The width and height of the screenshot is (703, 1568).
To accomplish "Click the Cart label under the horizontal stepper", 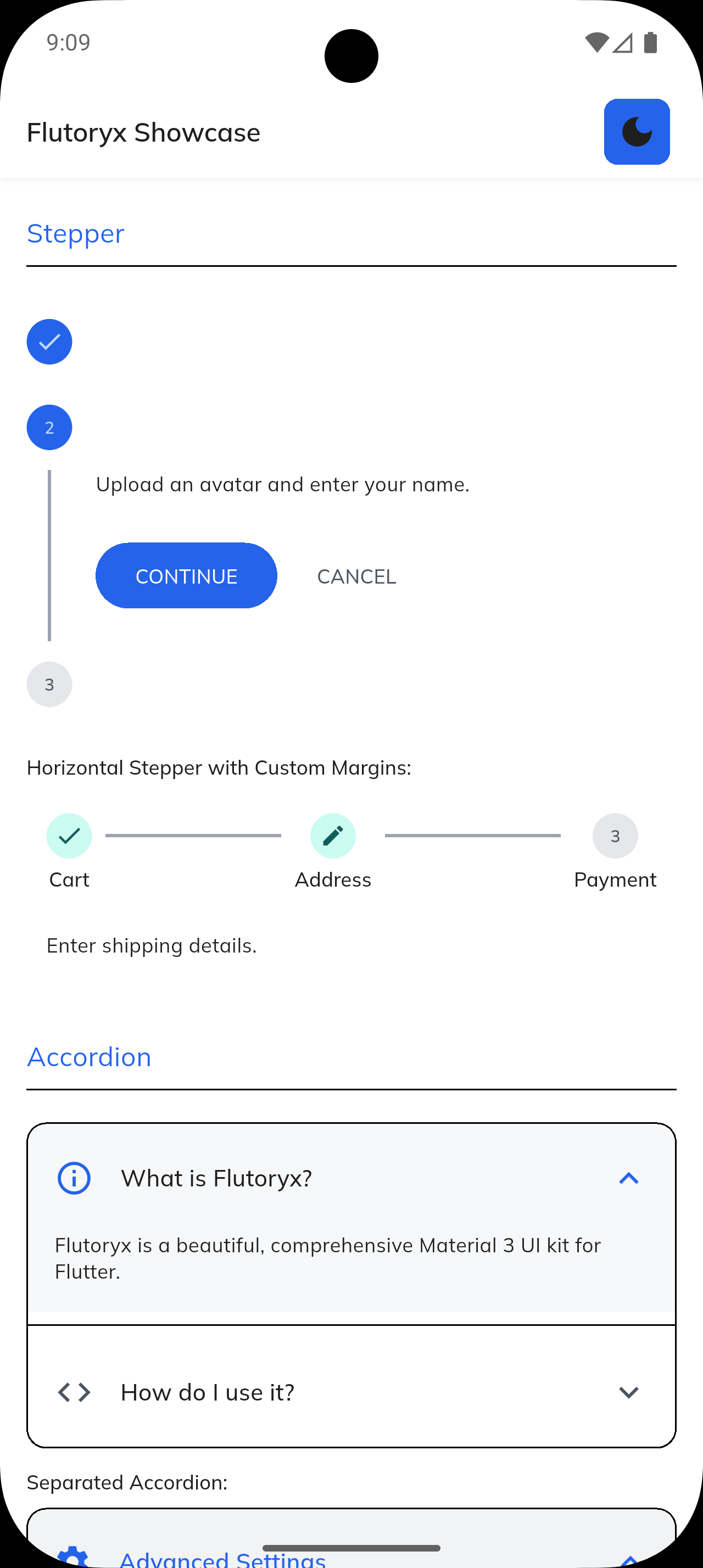I will click(69, 879).
